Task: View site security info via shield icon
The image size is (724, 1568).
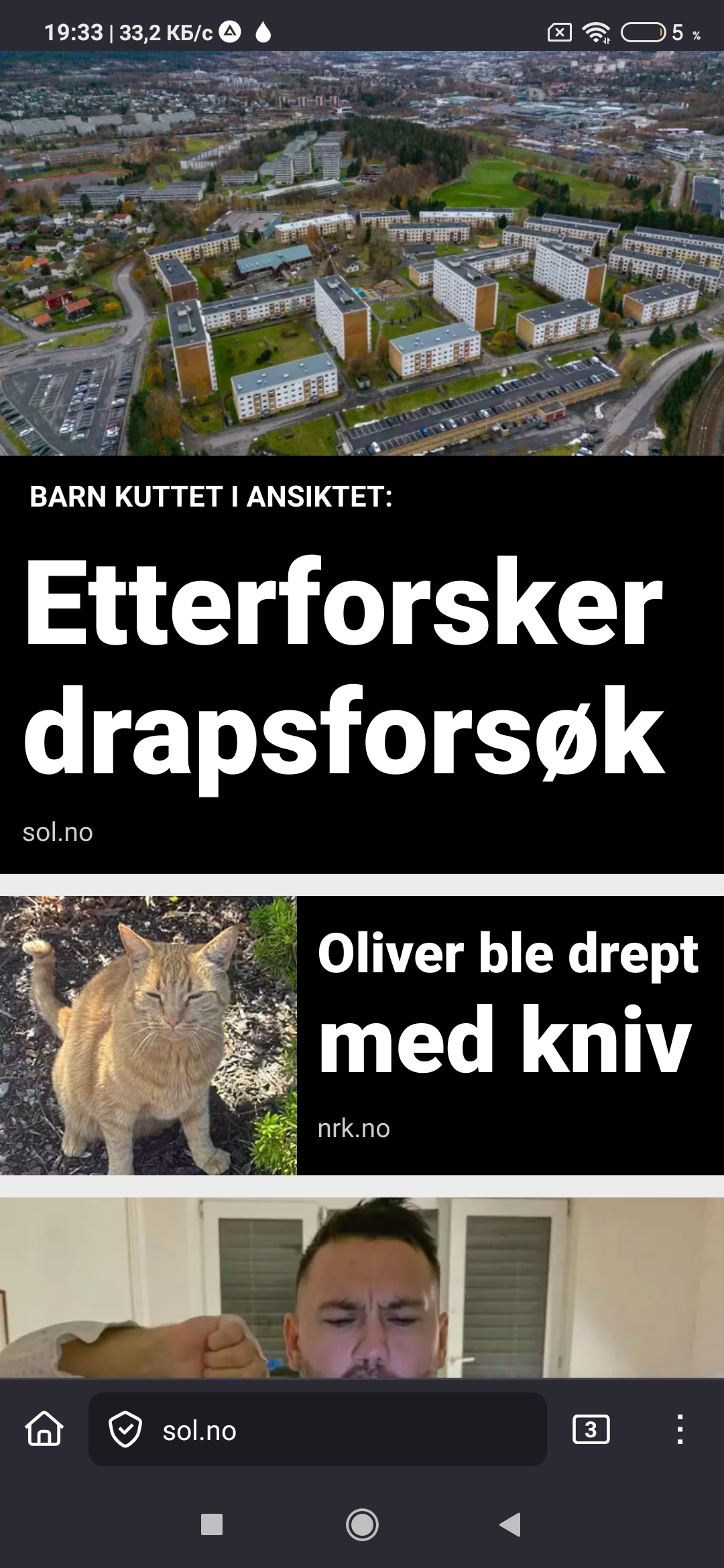Action: (x=125, y=1430)
